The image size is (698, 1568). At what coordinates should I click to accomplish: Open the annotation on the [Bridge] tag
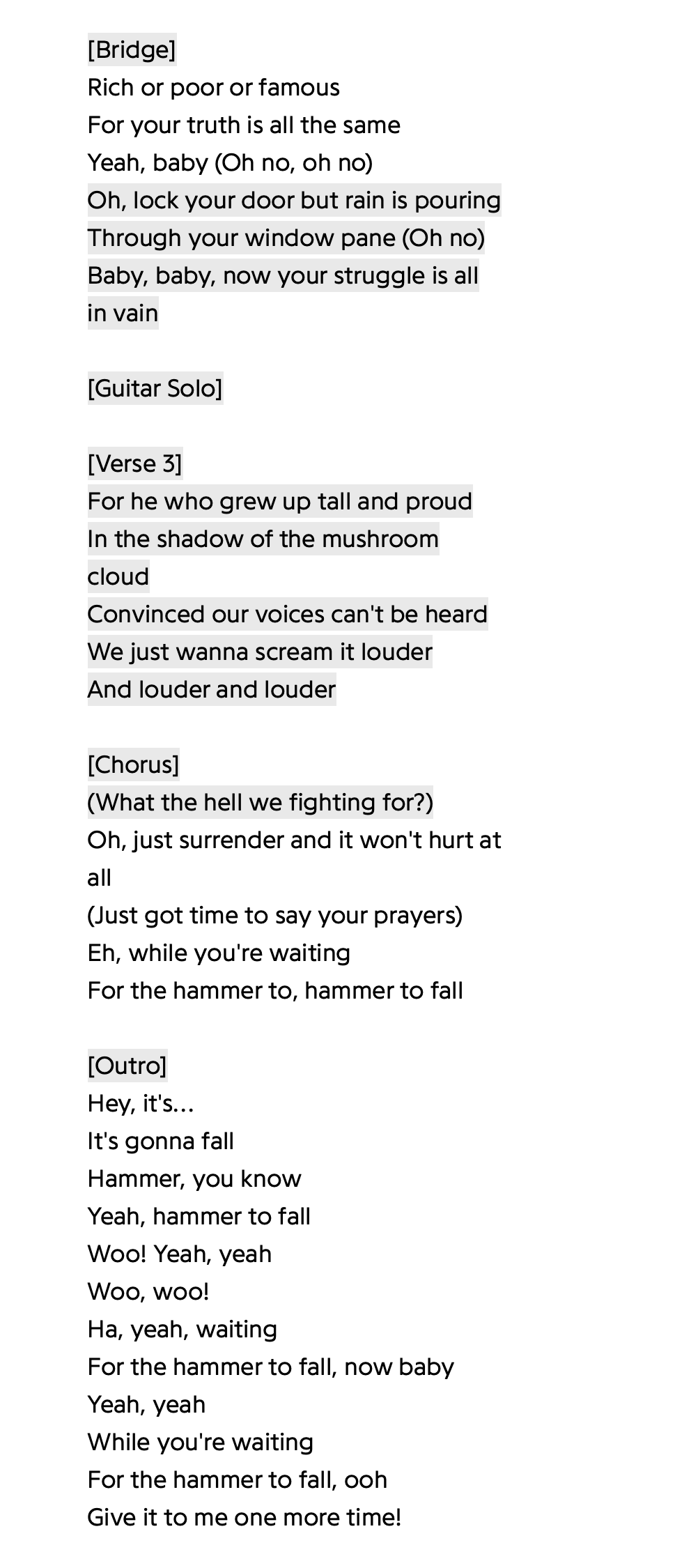click(x=132, y=49)
